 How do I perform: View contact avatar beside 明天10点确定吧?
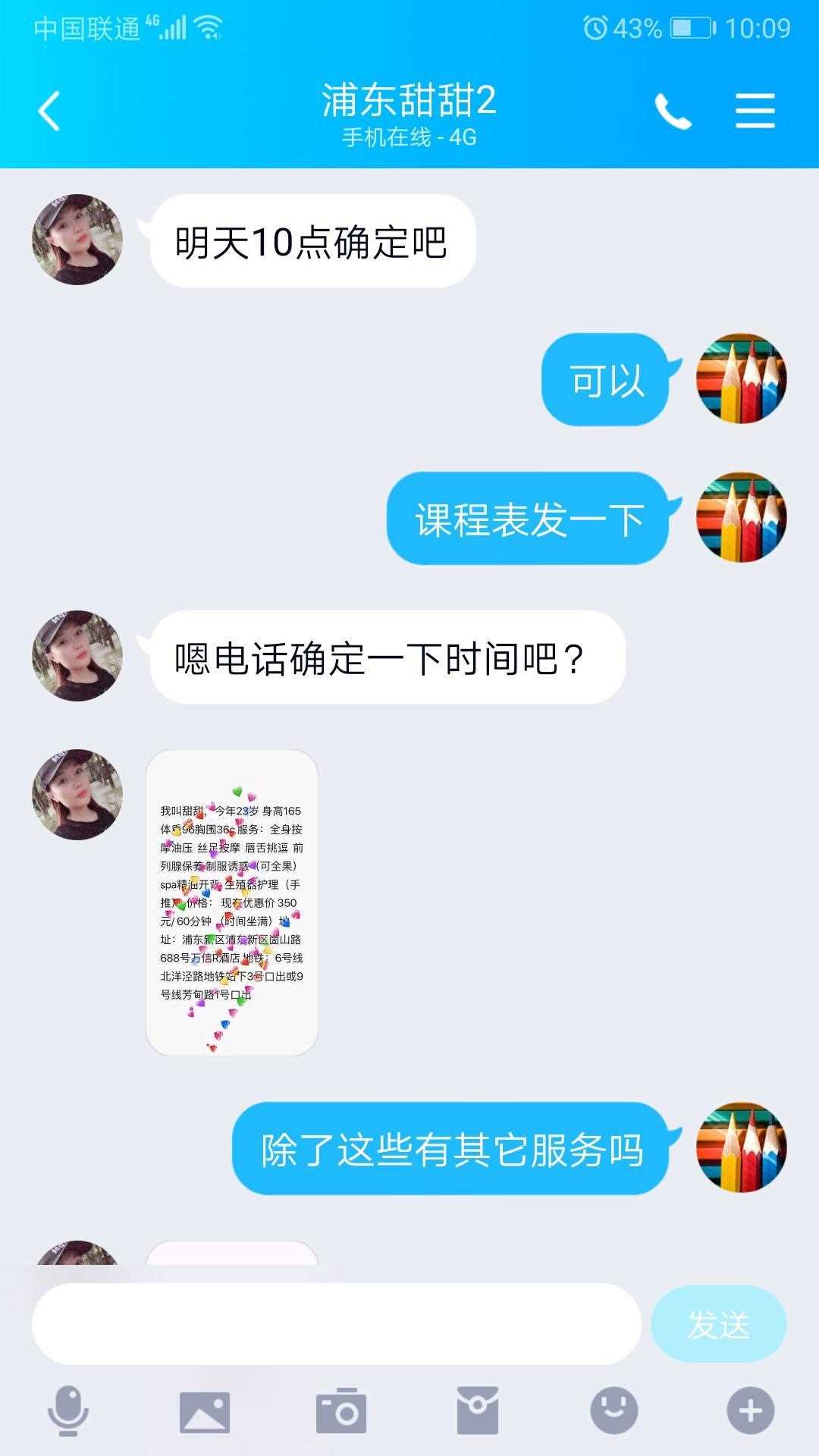77,240
